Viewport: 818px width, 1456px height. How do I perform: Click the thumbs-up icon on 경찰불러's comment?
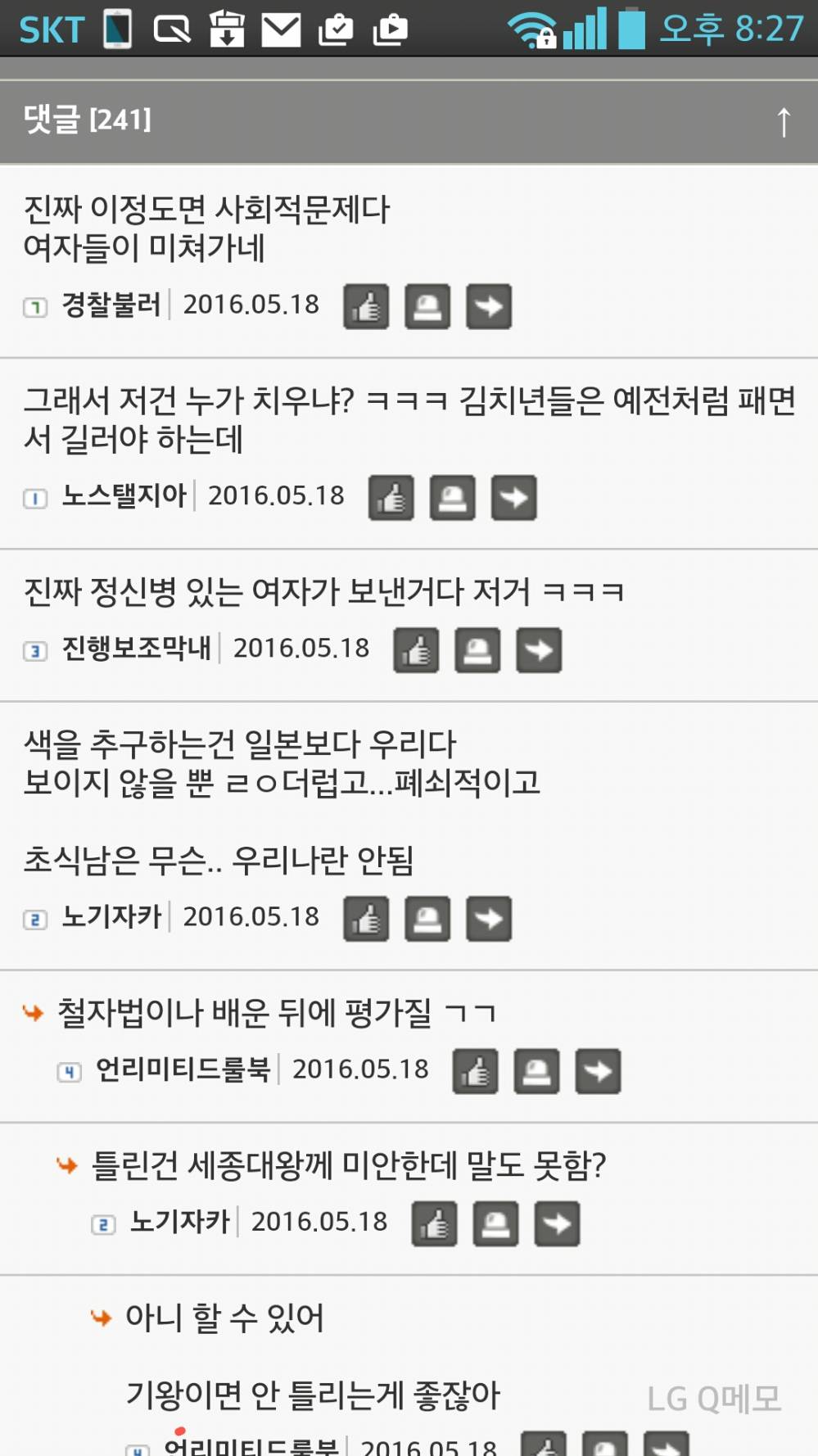point(366,307)
